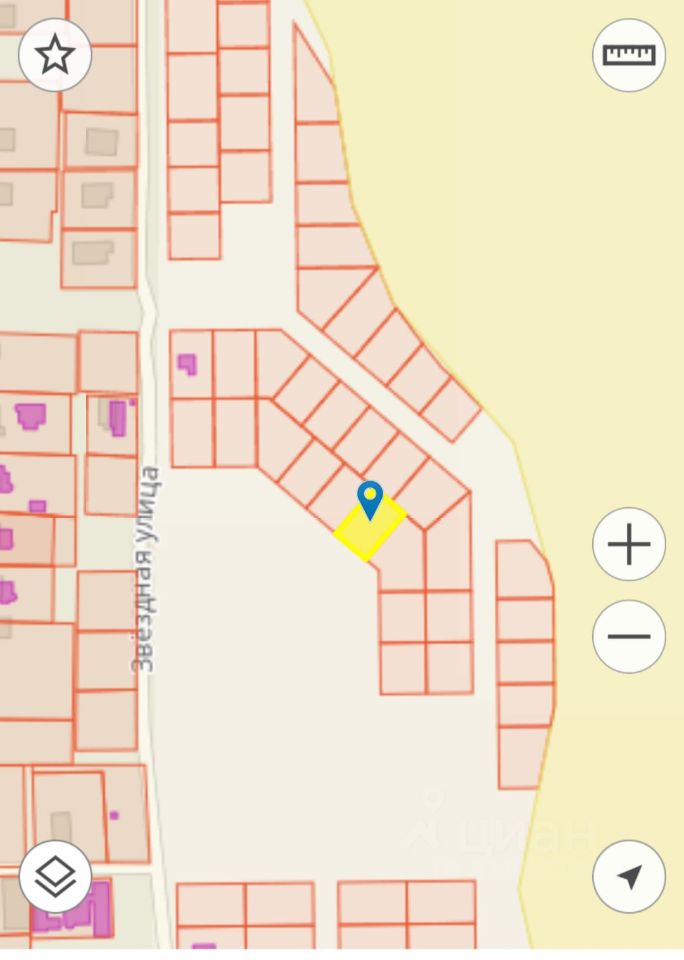
Task: Zoom out on the map
Action: point(629,636)
